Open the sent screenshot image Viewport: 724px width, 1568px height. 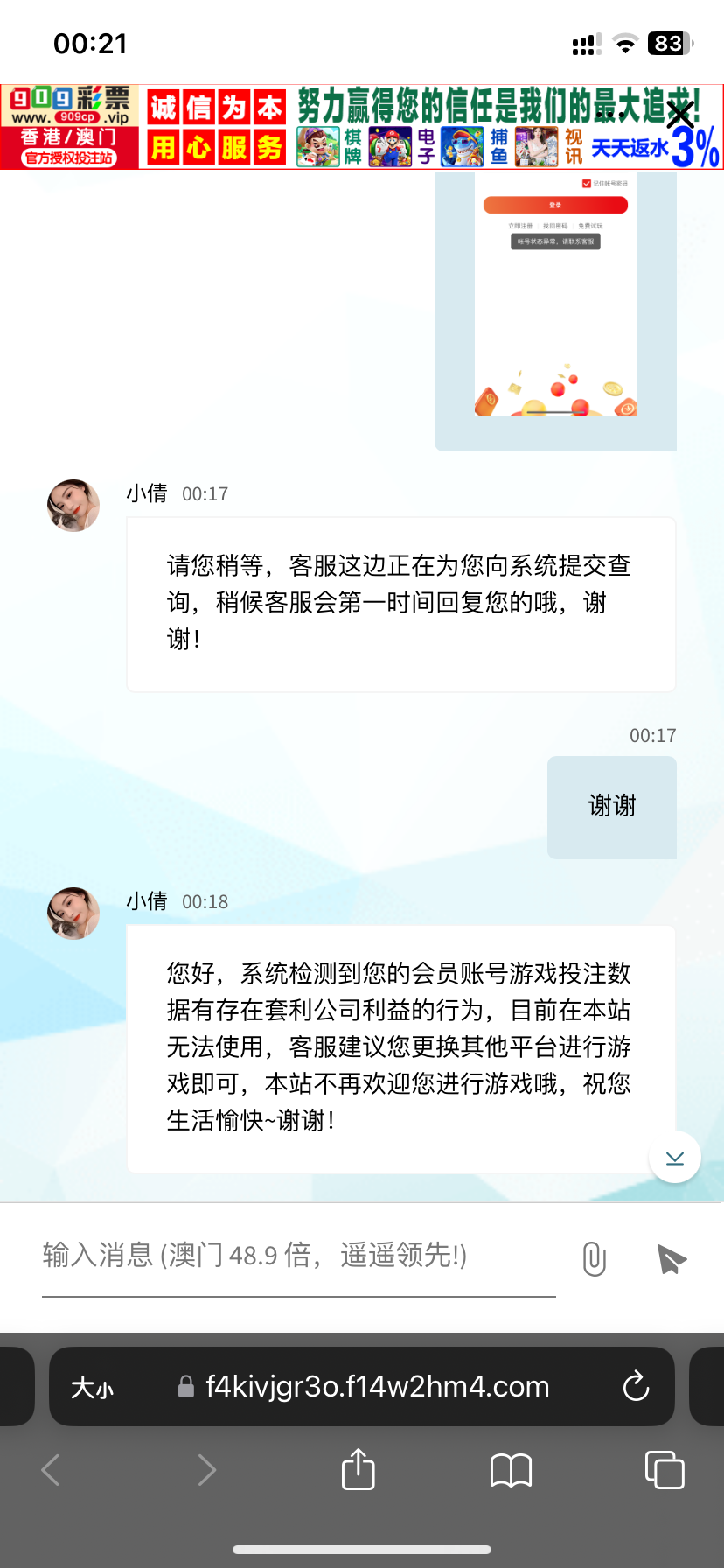point(555,297)
